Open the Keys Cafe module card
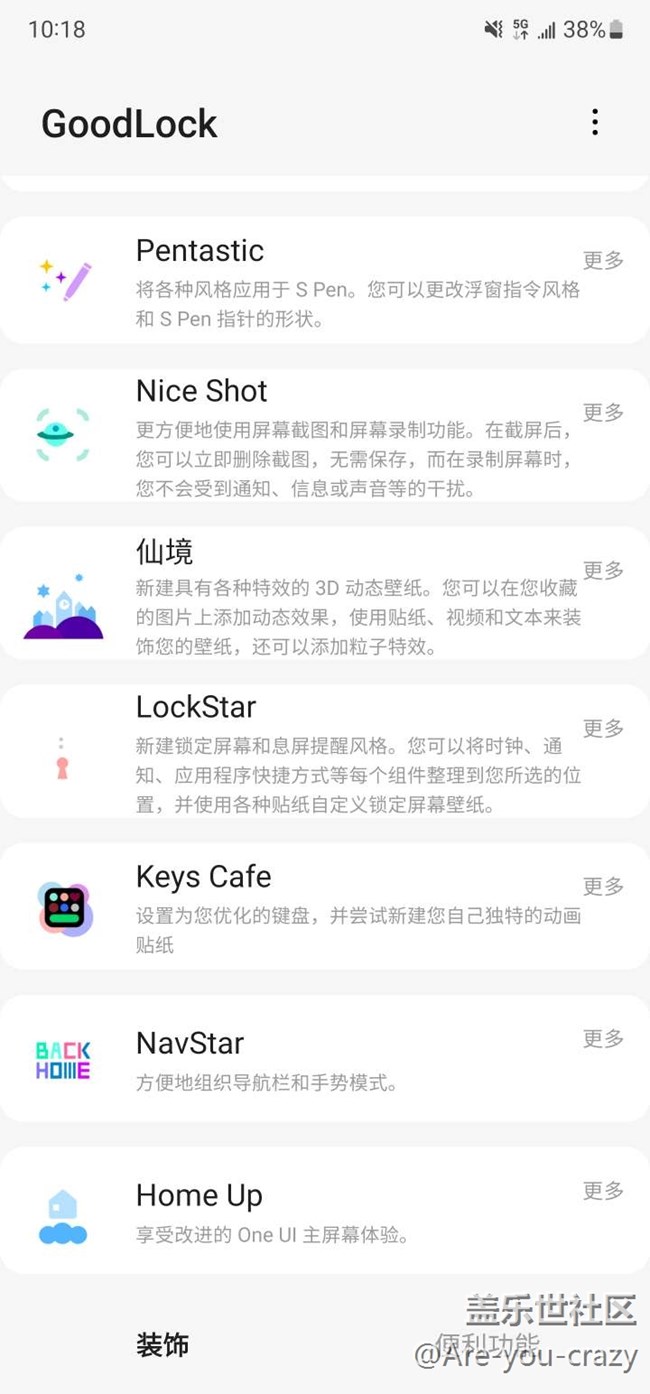 coord(300,906)
